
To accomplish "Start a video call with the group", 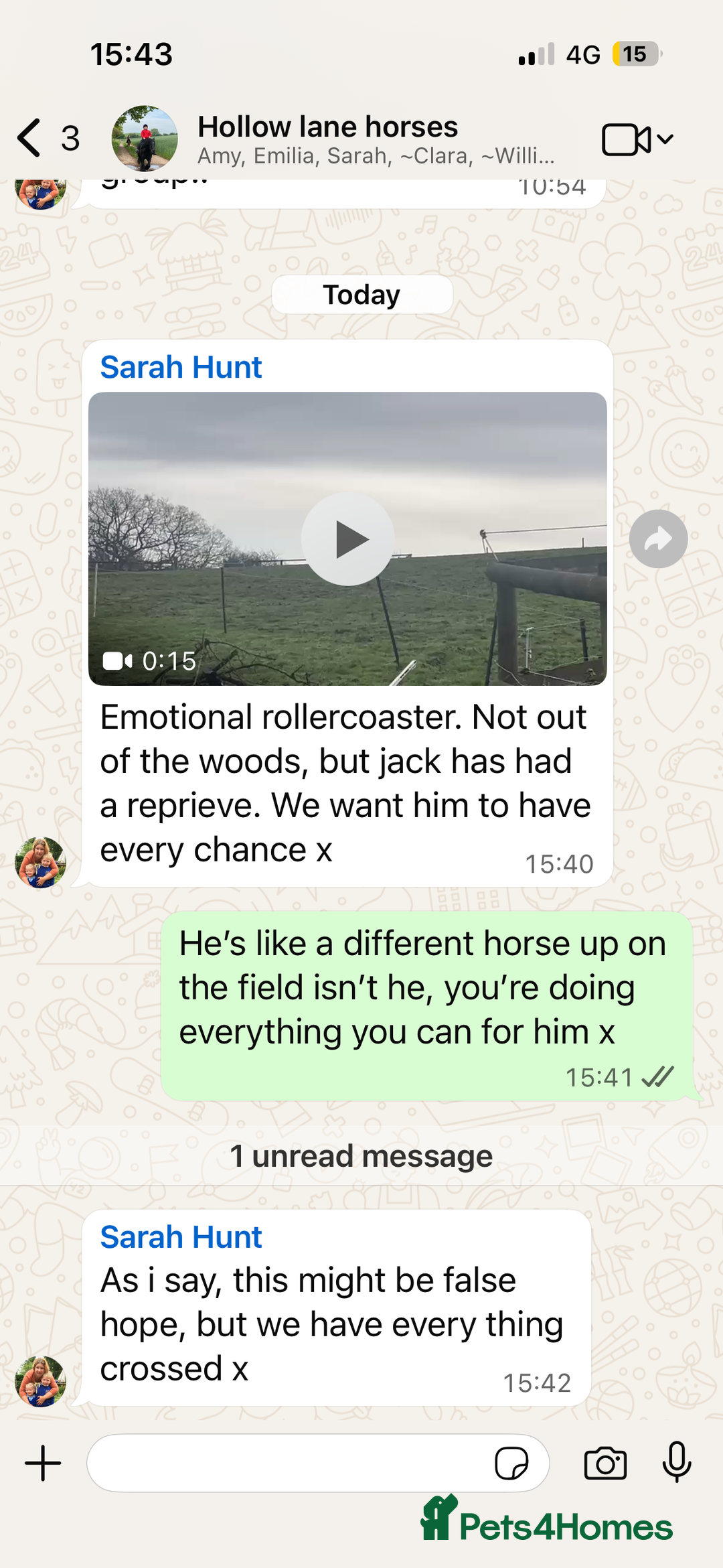I will (627, 139).
